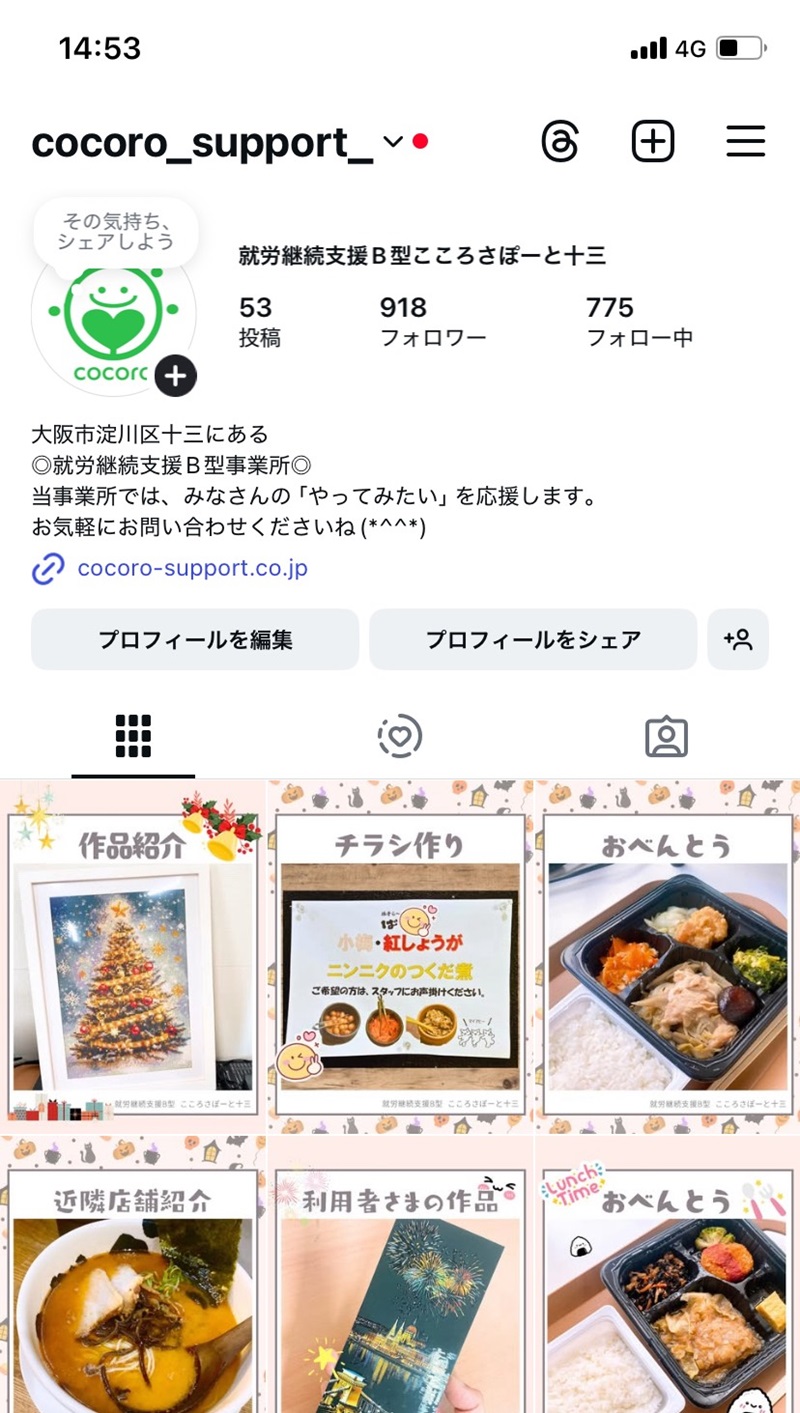Click the add people icon next to share profile

coord(738,640)
